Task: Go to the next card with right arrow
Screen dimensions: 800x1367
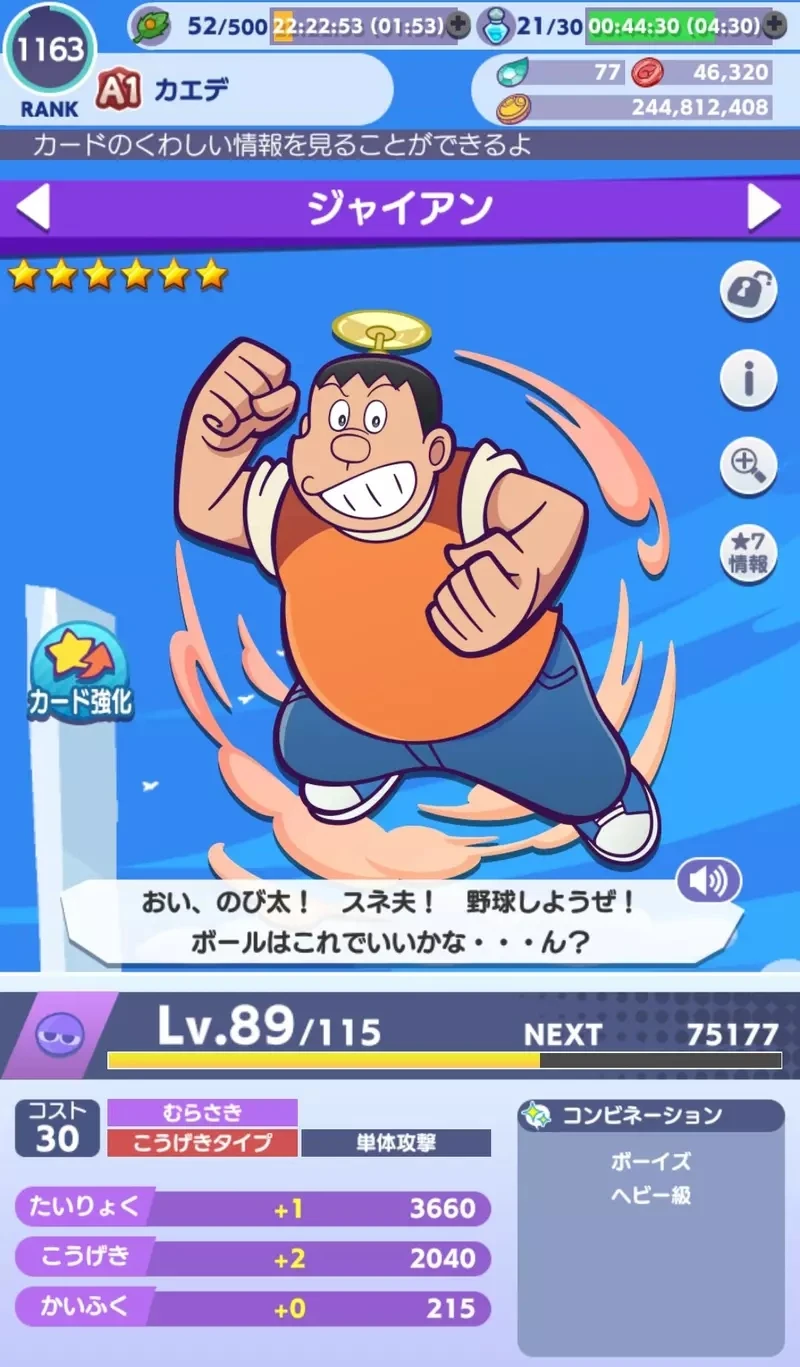Action: [764, 208]
